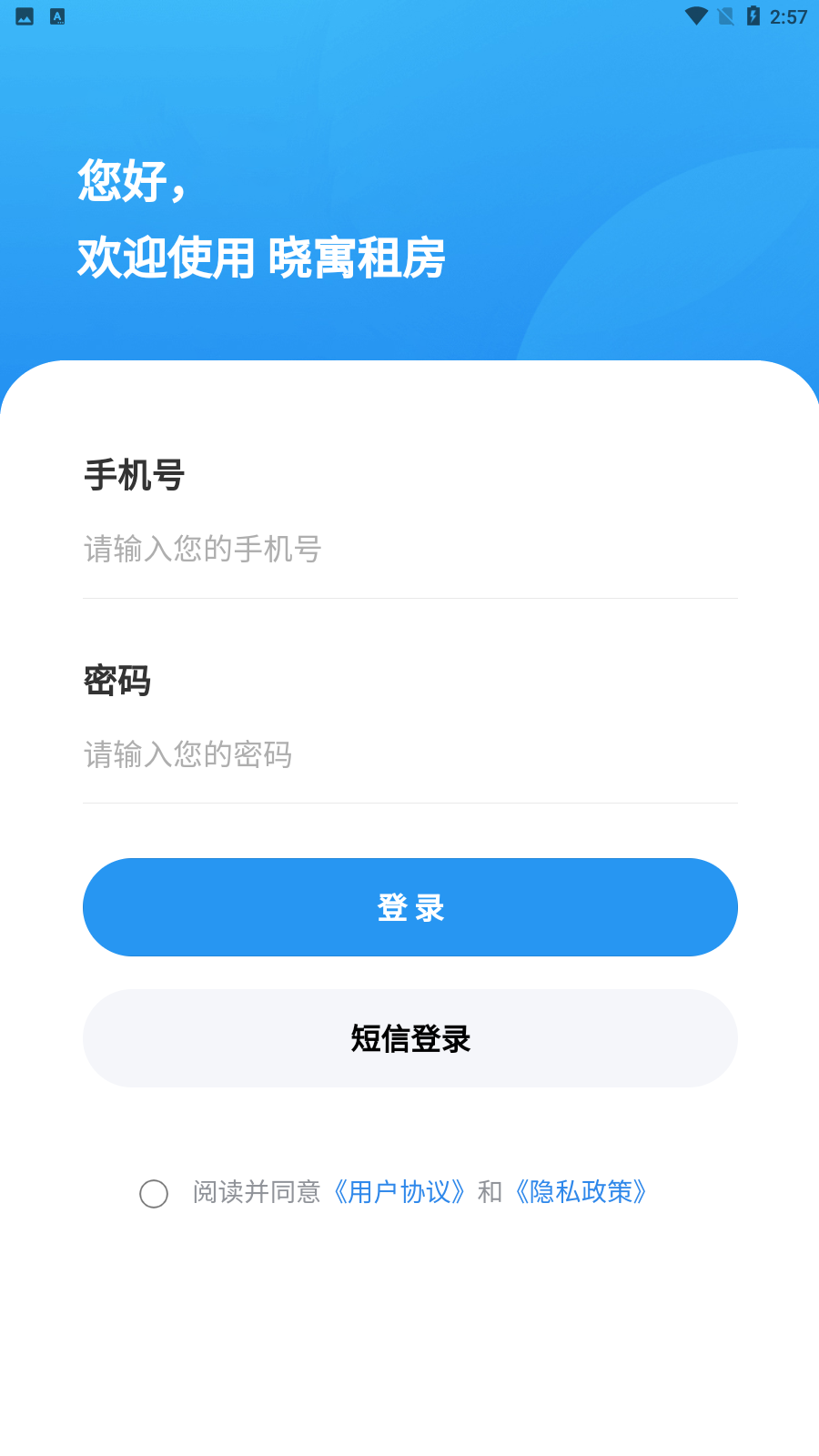This screenshot has width=819, height=1456.
Task: Open the screenshot notification icon
Action: pyautogui.click(x=24, y=15)
